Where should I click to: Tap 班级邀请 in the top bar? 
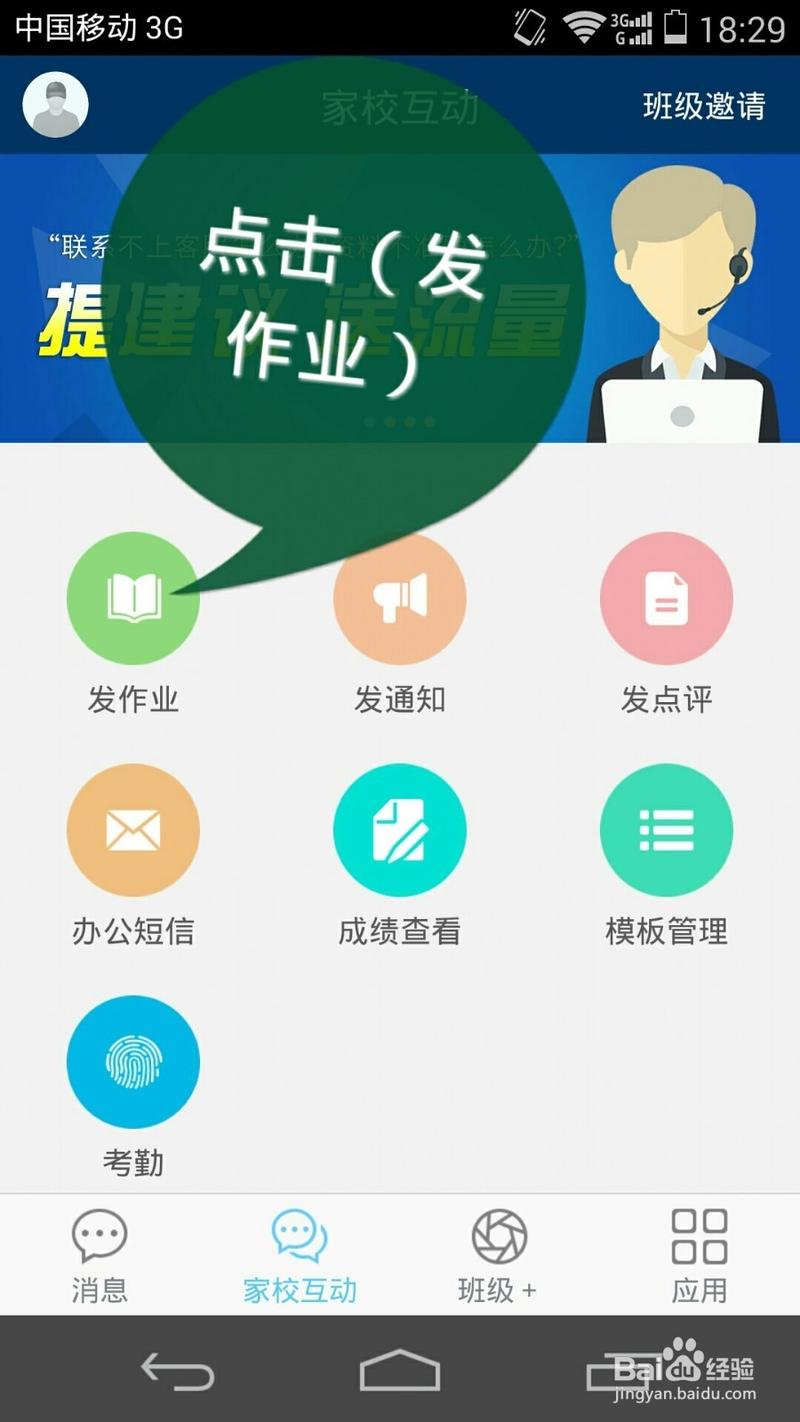(x=704, y=106)
